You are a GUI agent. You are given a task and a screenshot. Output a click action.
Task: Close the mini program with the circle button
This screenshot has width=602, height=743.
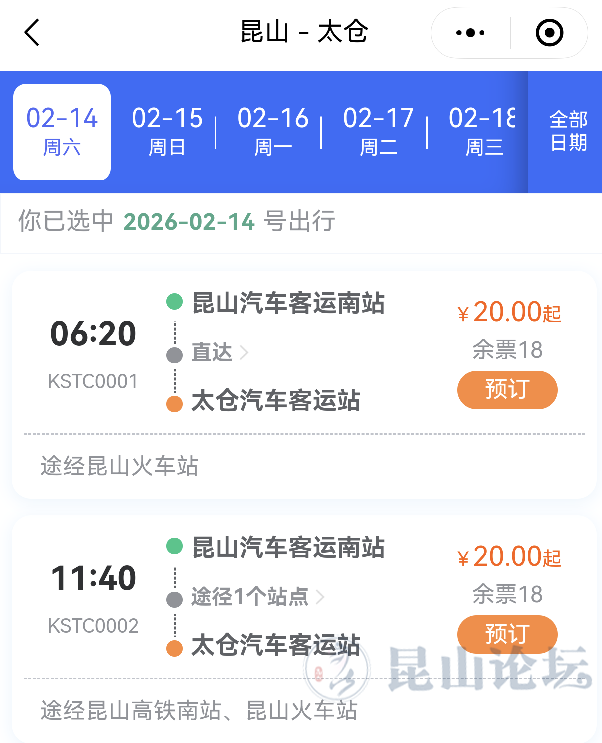pos(549,33)
